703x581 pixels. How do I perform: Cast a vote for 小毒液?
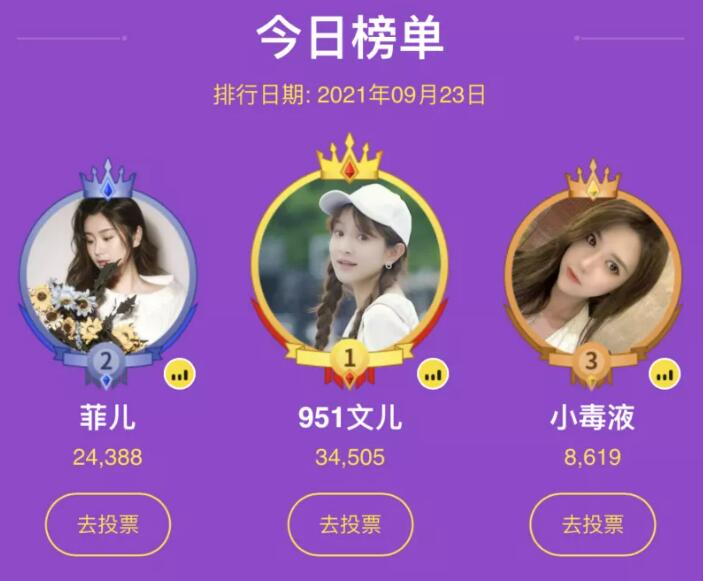[592, 524]
